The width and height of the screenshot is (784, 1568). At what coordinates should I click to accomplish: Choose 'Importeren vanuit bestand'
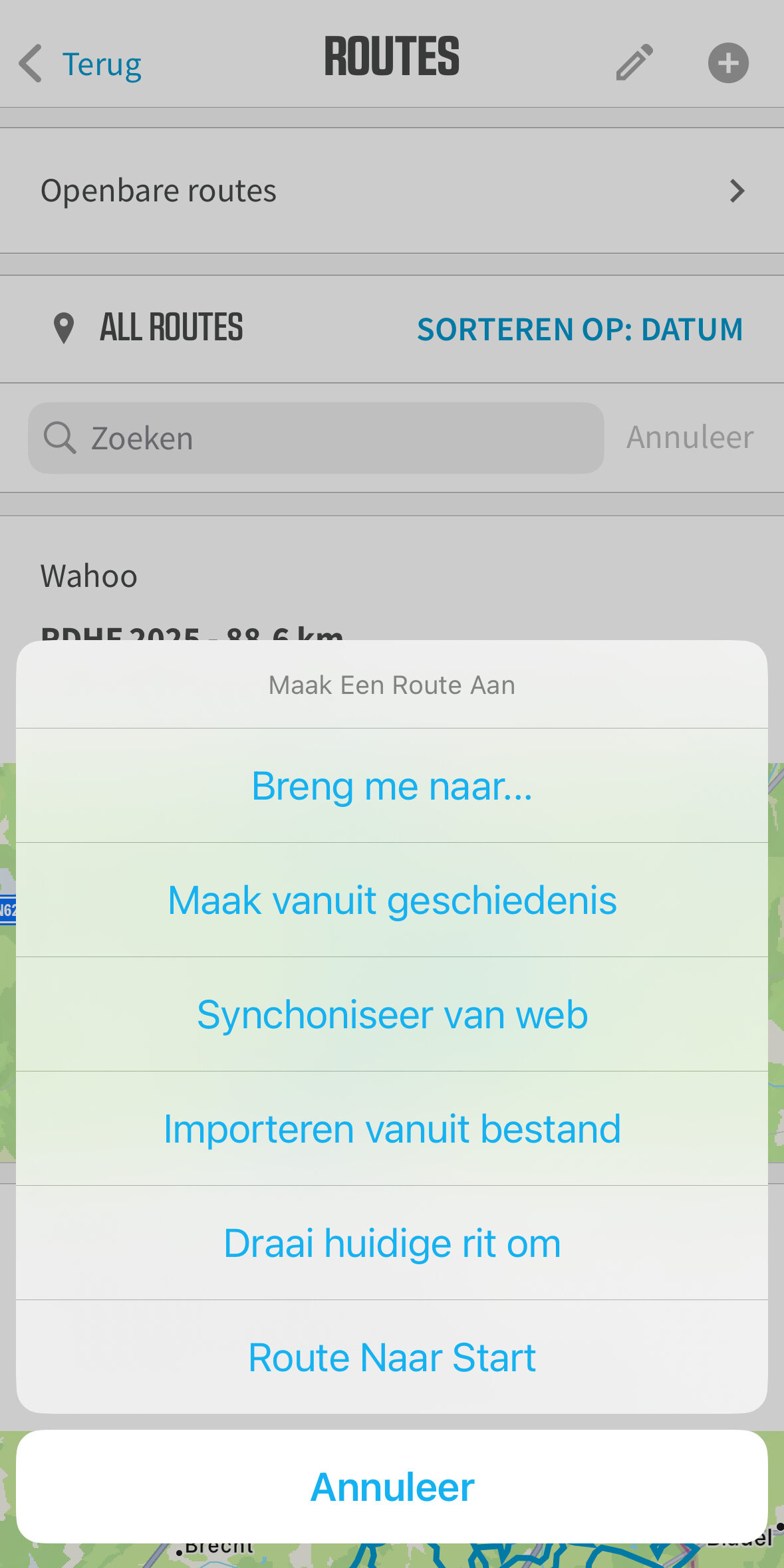click(x=392, y=1129)
